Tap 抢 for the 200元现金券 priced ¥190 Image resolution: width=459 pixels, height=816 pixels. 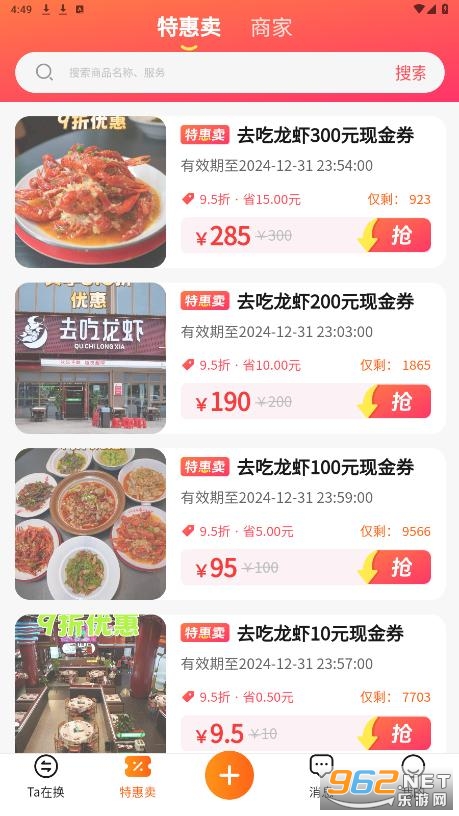tap(394, 401)
